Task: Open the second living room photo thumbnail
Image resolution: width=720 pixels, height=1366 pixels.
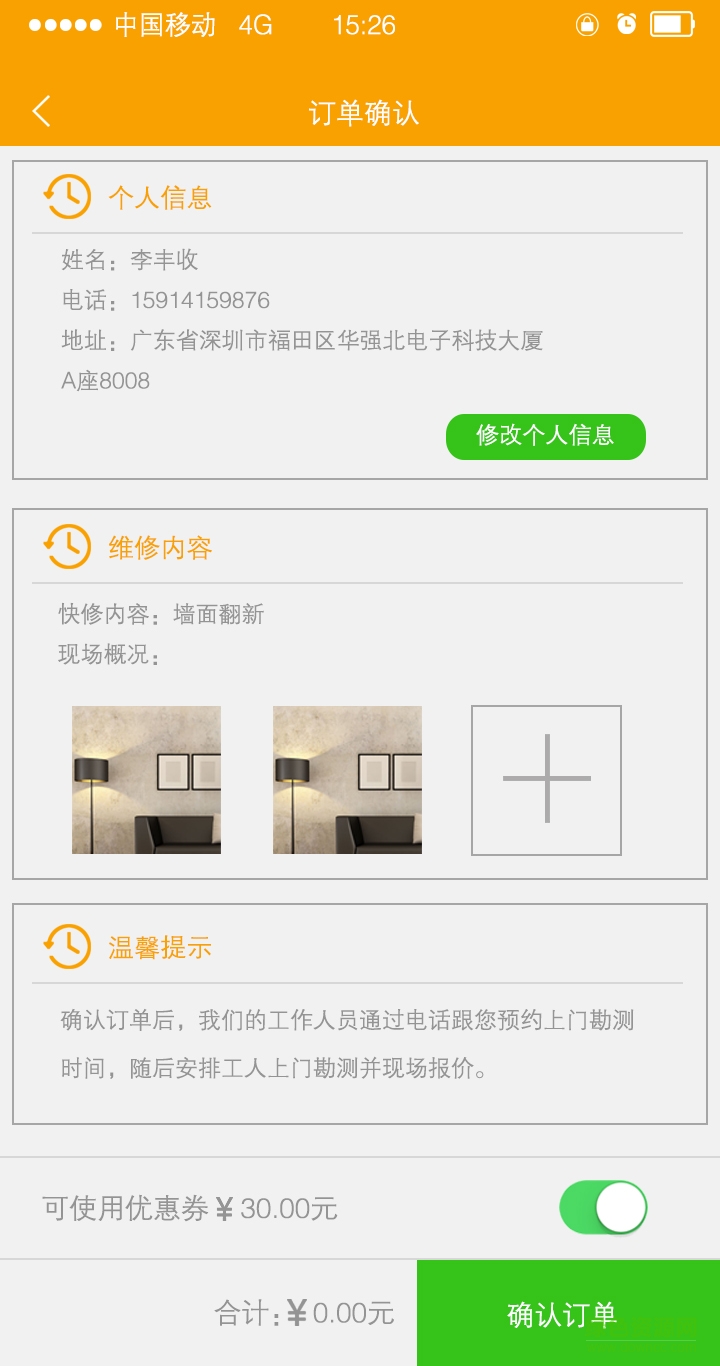Action: [346, 779]
